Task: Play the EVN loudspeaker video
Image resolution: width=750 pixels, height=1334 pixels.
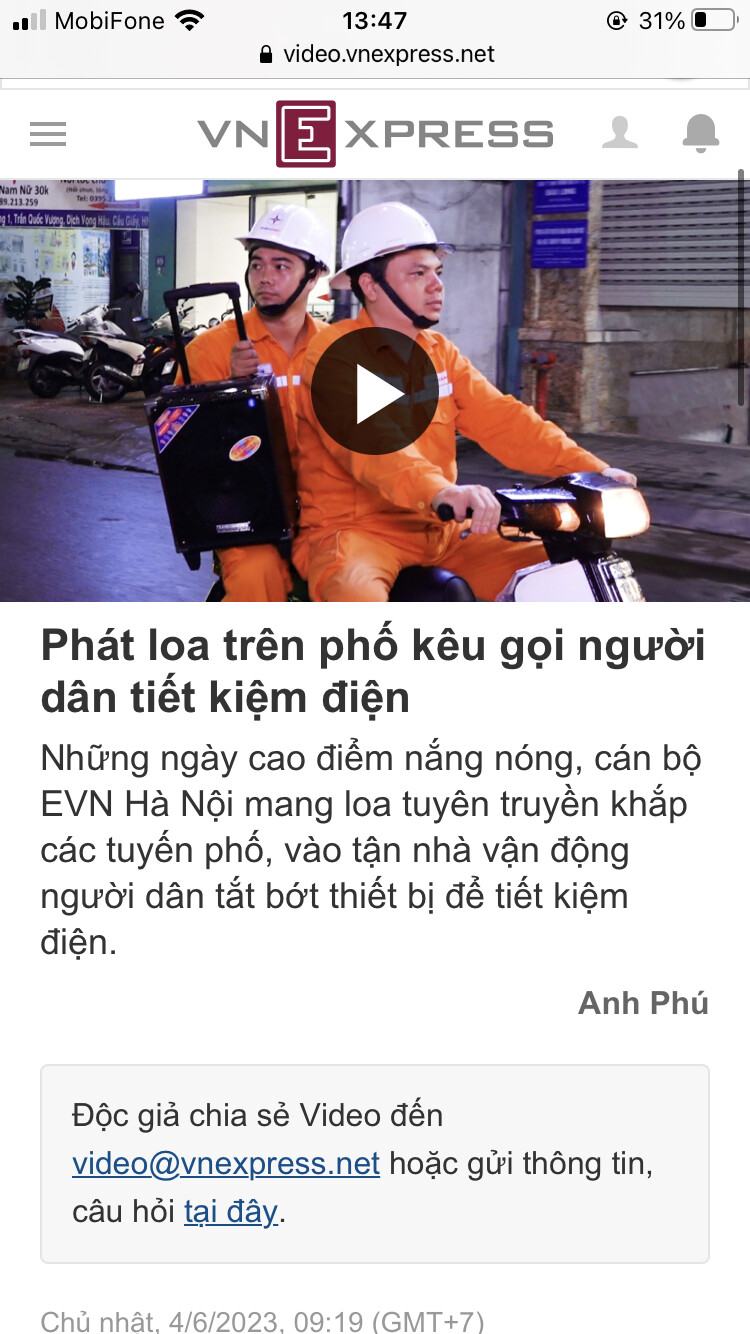Action: click(373, 391)
